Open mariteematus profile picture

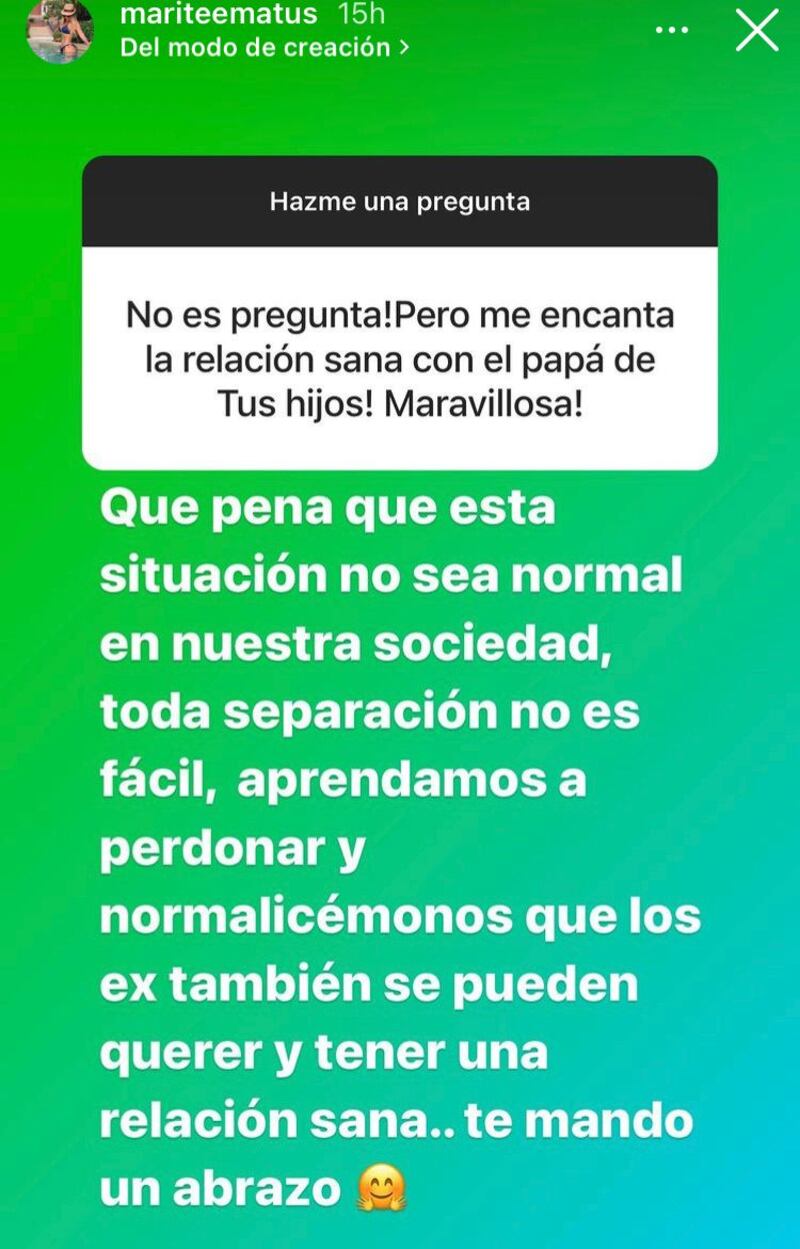coord(60,30)
